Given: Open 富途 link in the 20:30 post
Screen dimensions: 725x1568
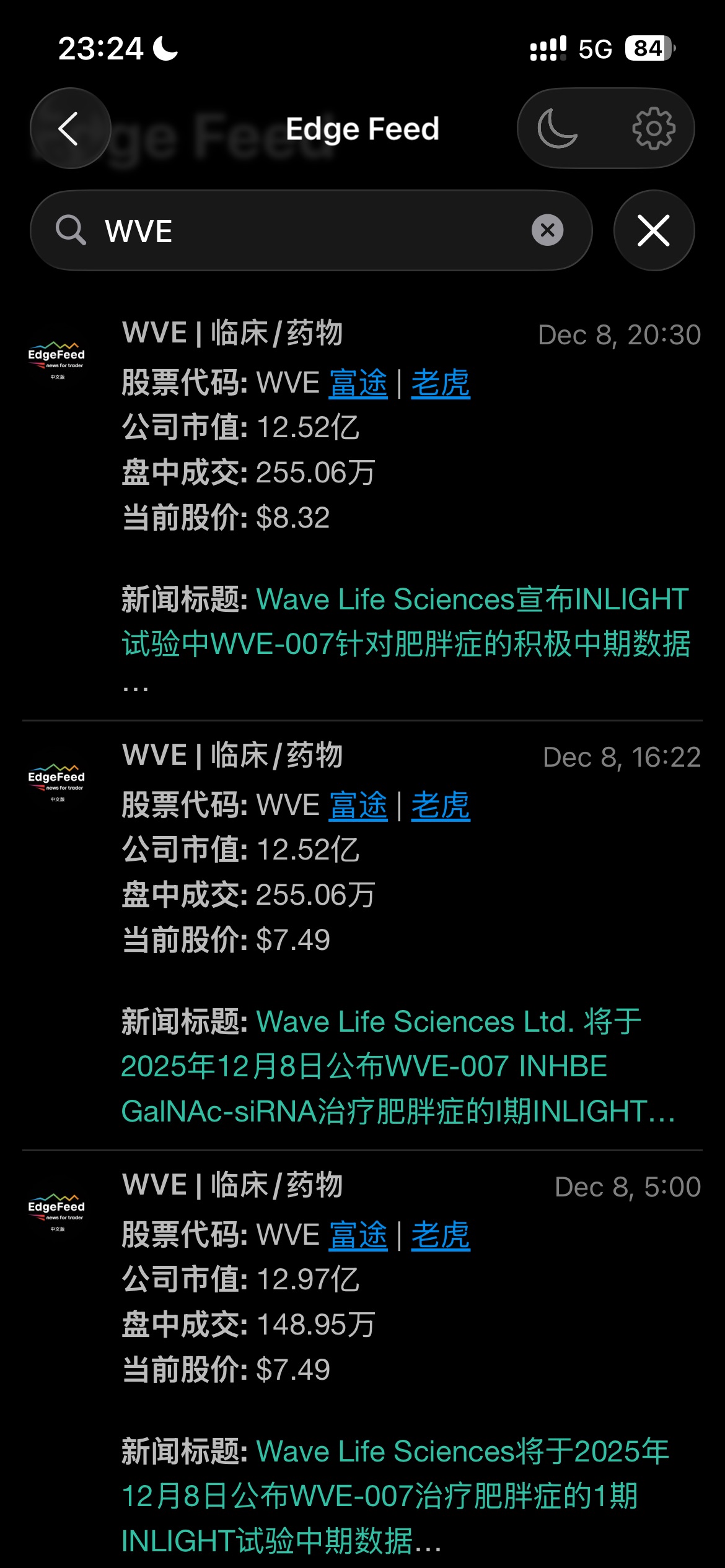Looking at the screenshot, I should 358,383.
